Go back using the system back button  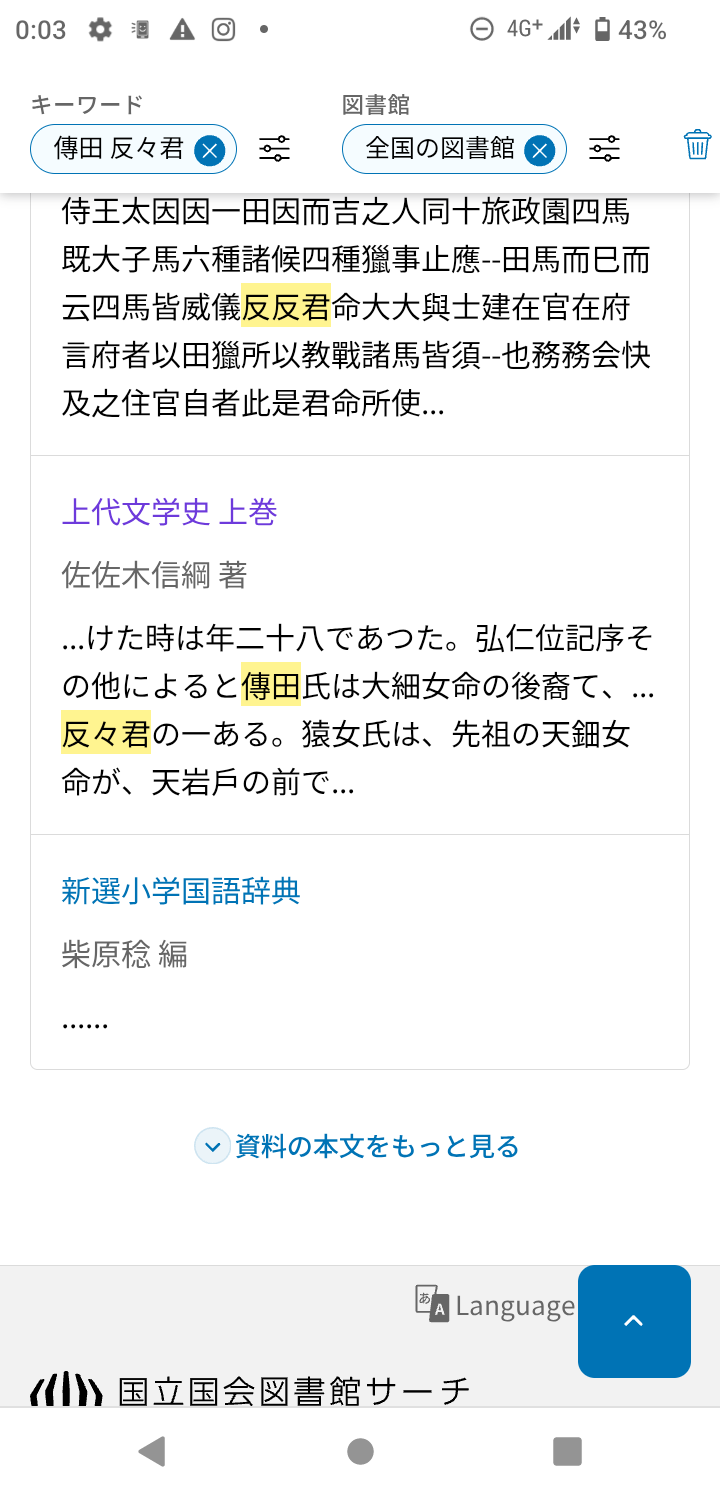pos(152,1451)
